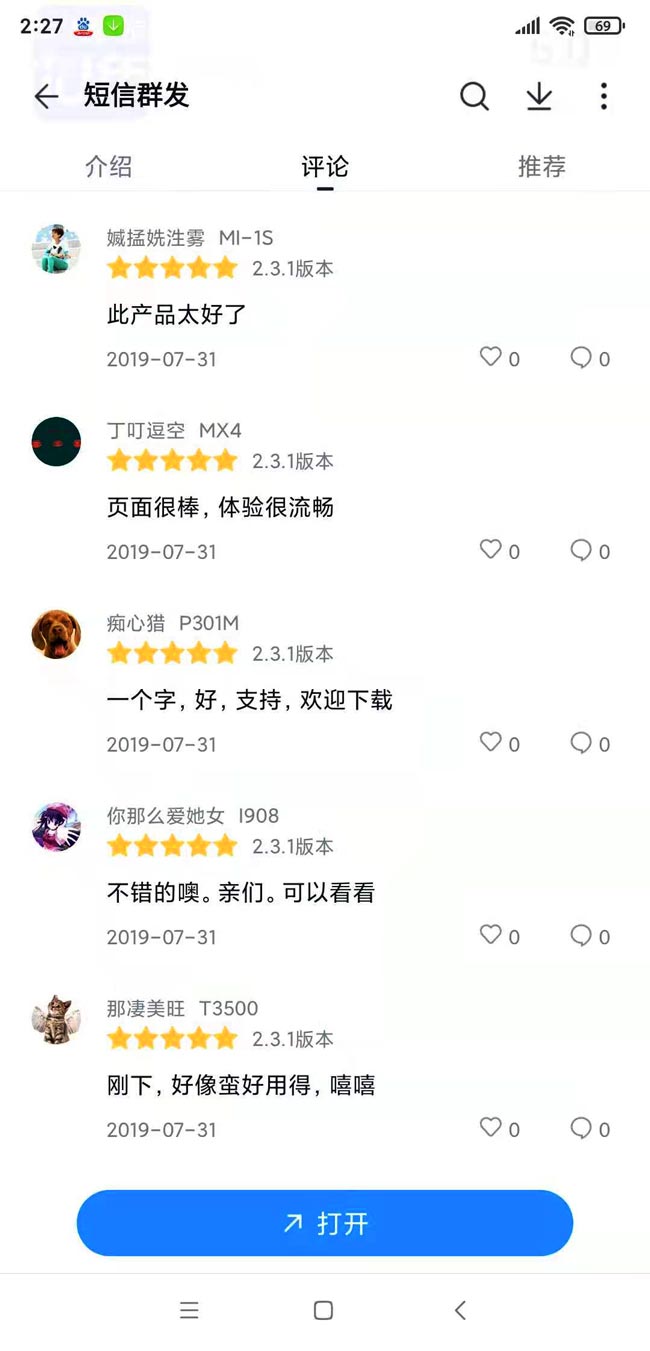Go back from 短信群发 page
650x1351 pixels.
[x=46, y=96]
